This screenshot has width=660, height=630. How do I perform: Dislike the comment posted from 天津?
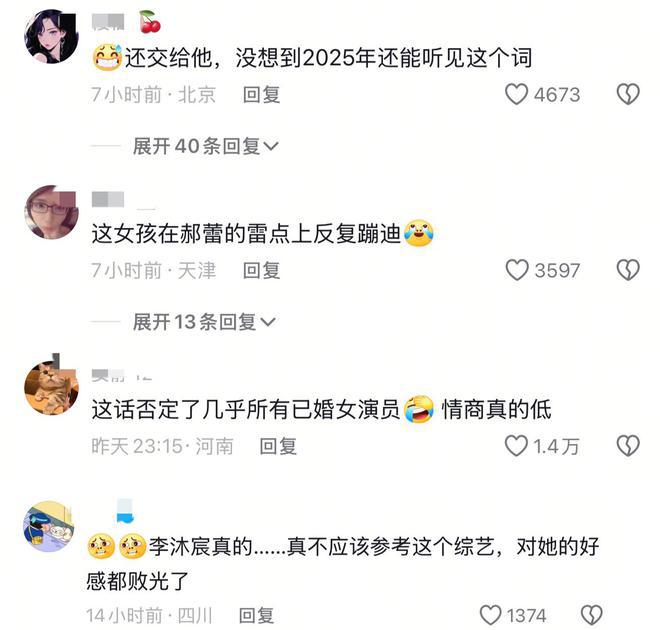point(627,270)
